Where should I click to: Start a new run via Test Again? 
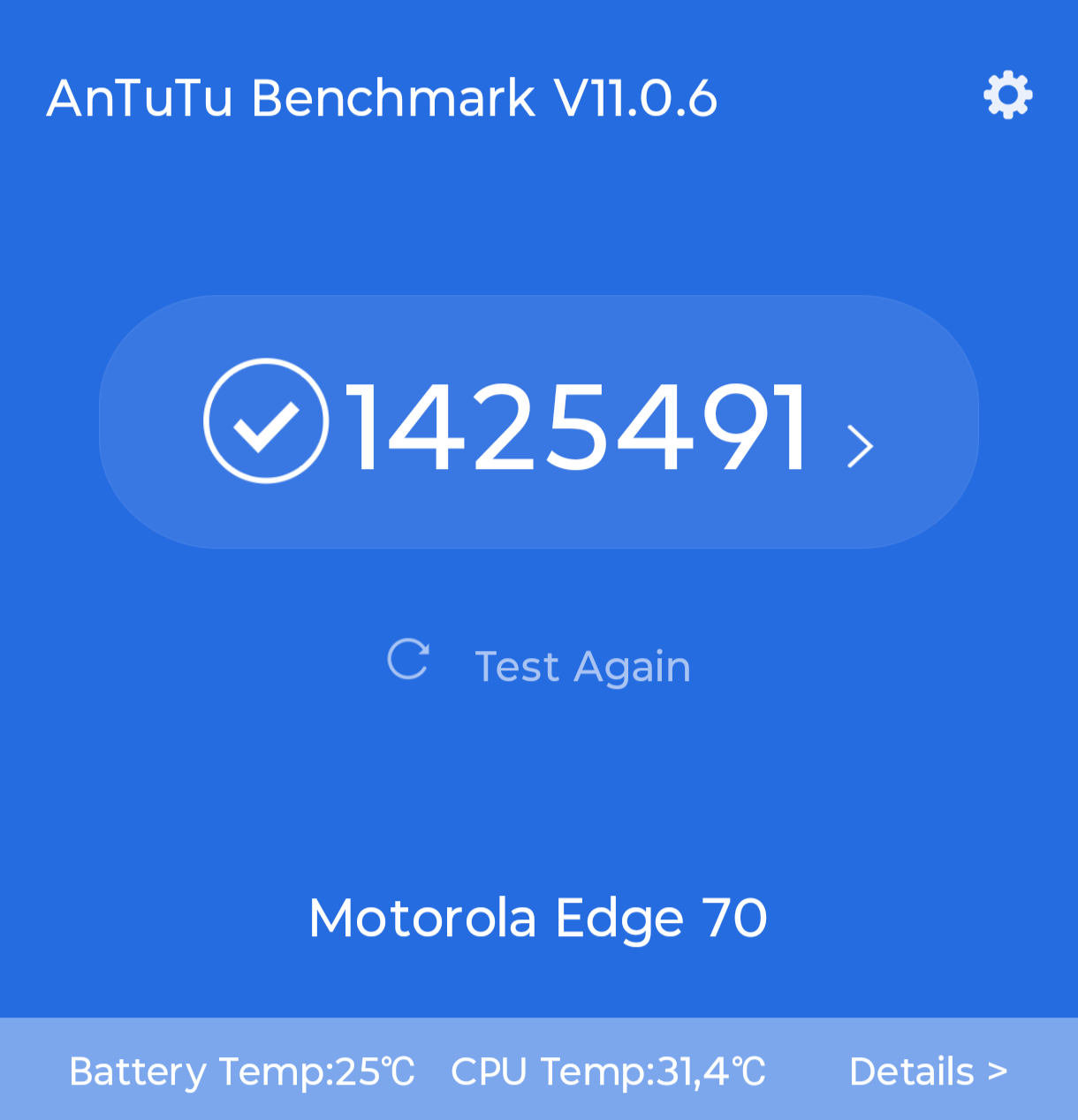(582, 665)
